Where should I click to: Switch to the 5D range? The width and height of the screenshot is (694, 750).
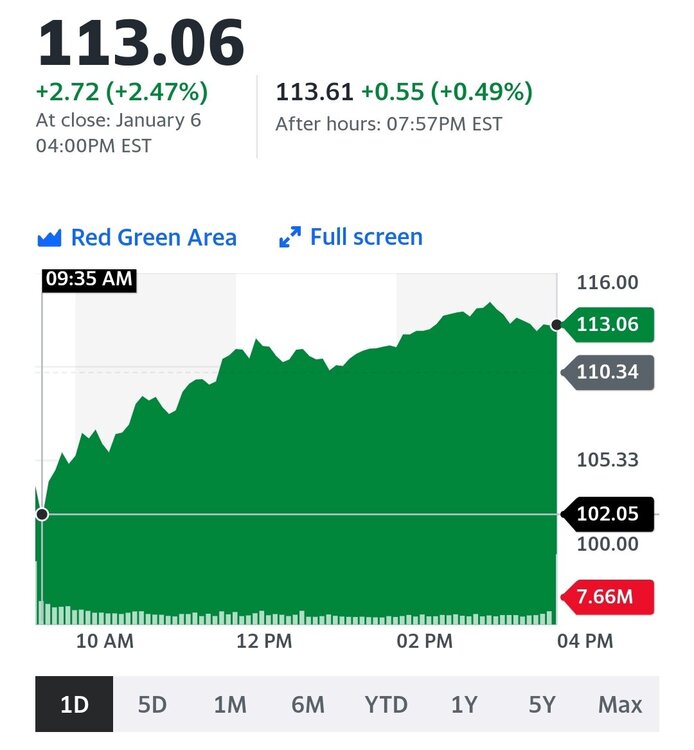[x=152, y=704]
